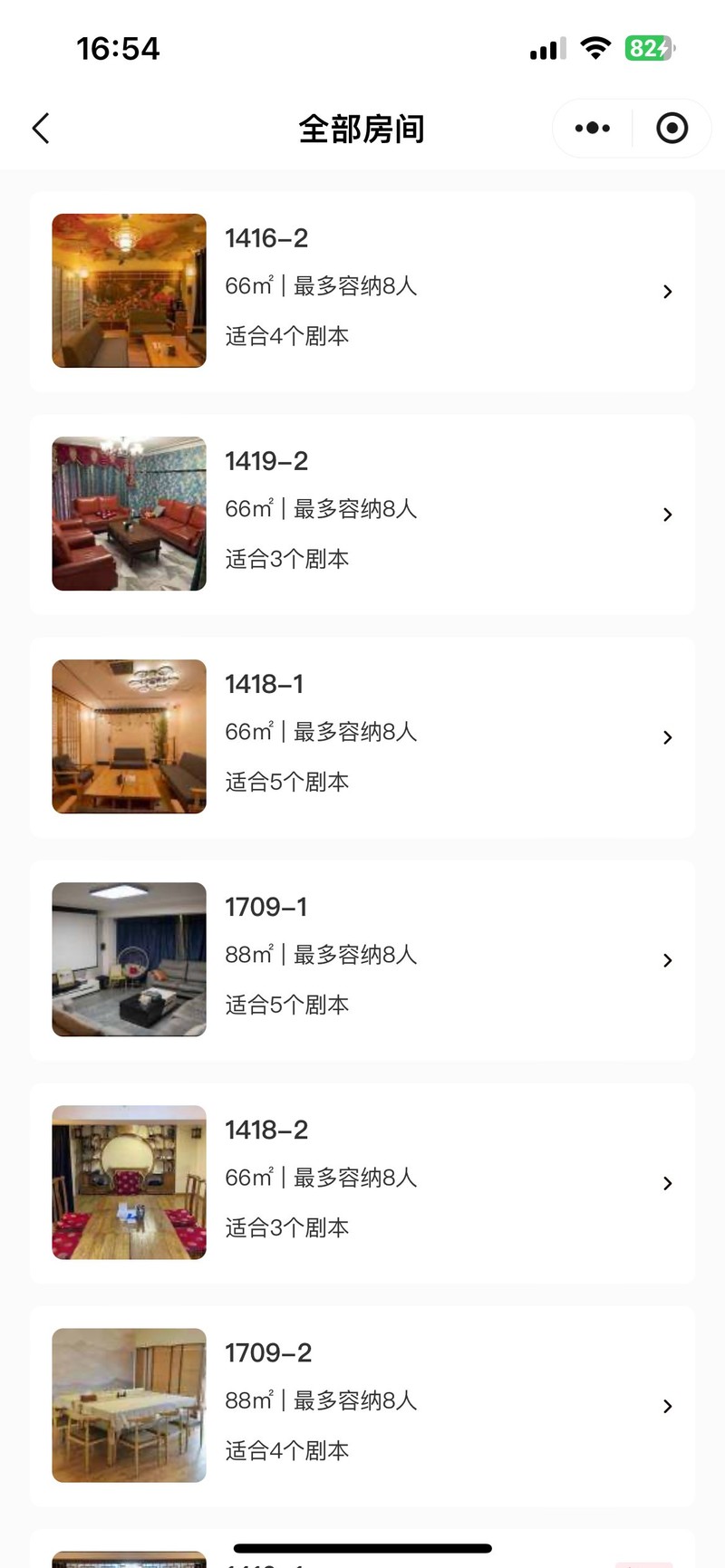Select the 适合5个剧本 label under 1418-1
Image resolution: width=725 pixels, height=1568 pixels.
pos(286,781)
